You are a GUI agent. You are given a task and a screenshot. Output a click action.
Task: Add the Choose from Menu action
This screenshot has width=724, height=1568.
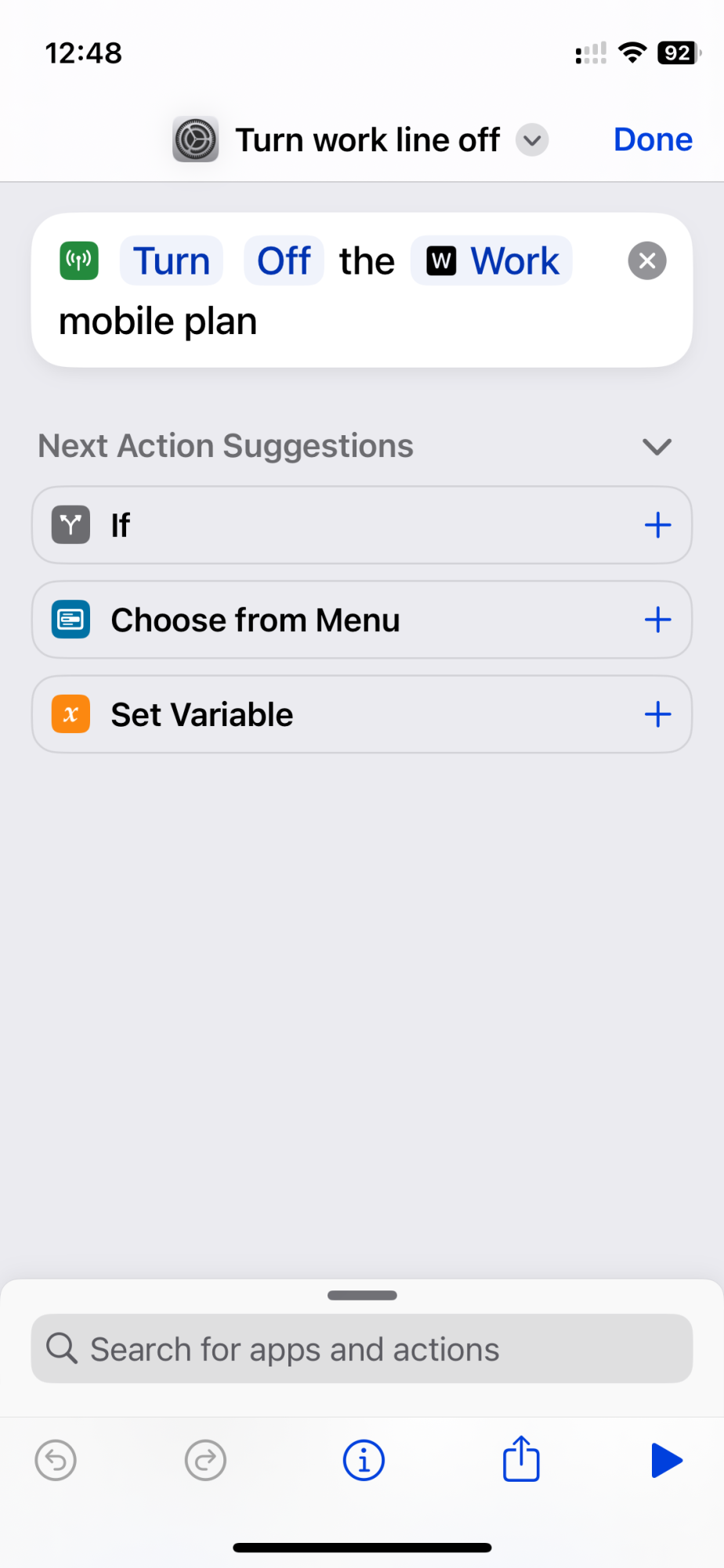point(657,620)
